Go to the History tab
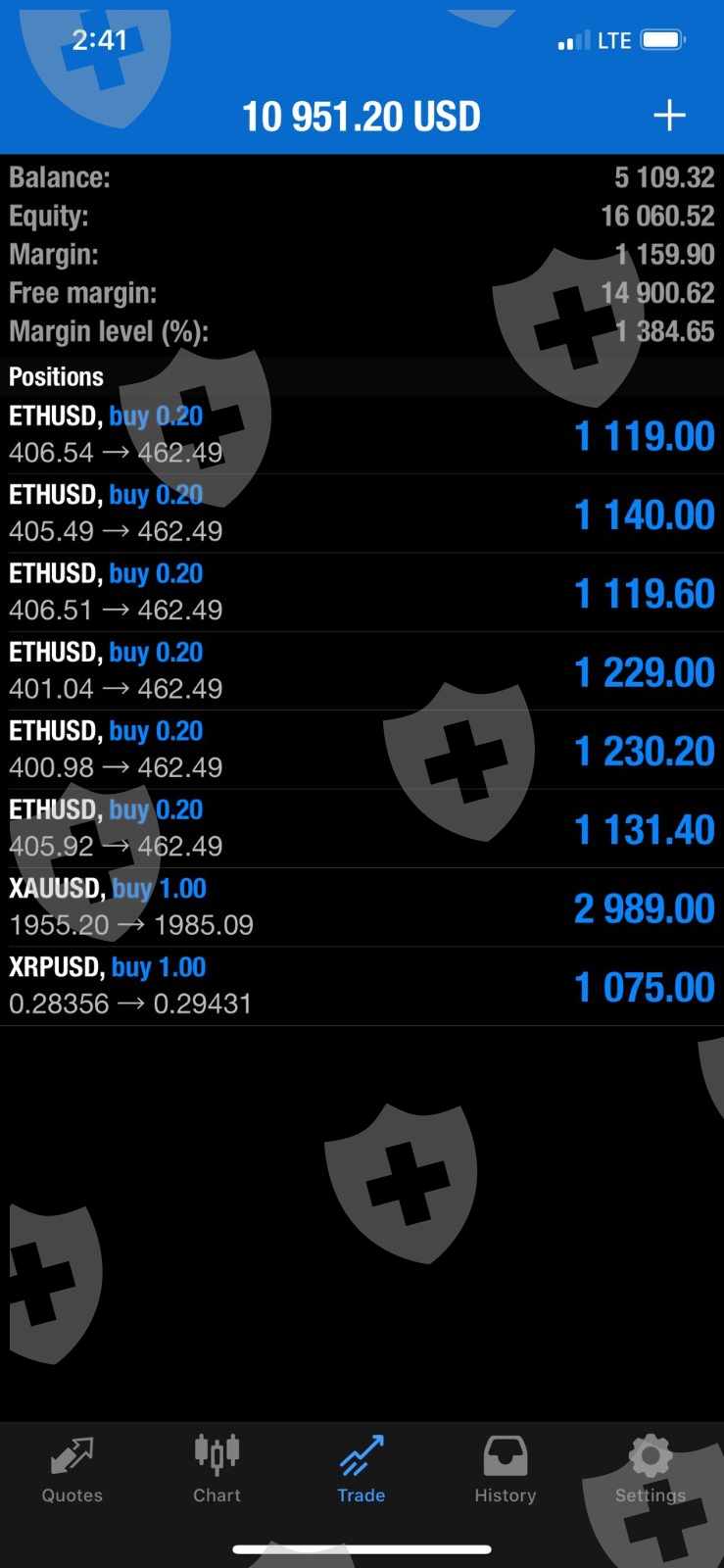 point(506,1468)
